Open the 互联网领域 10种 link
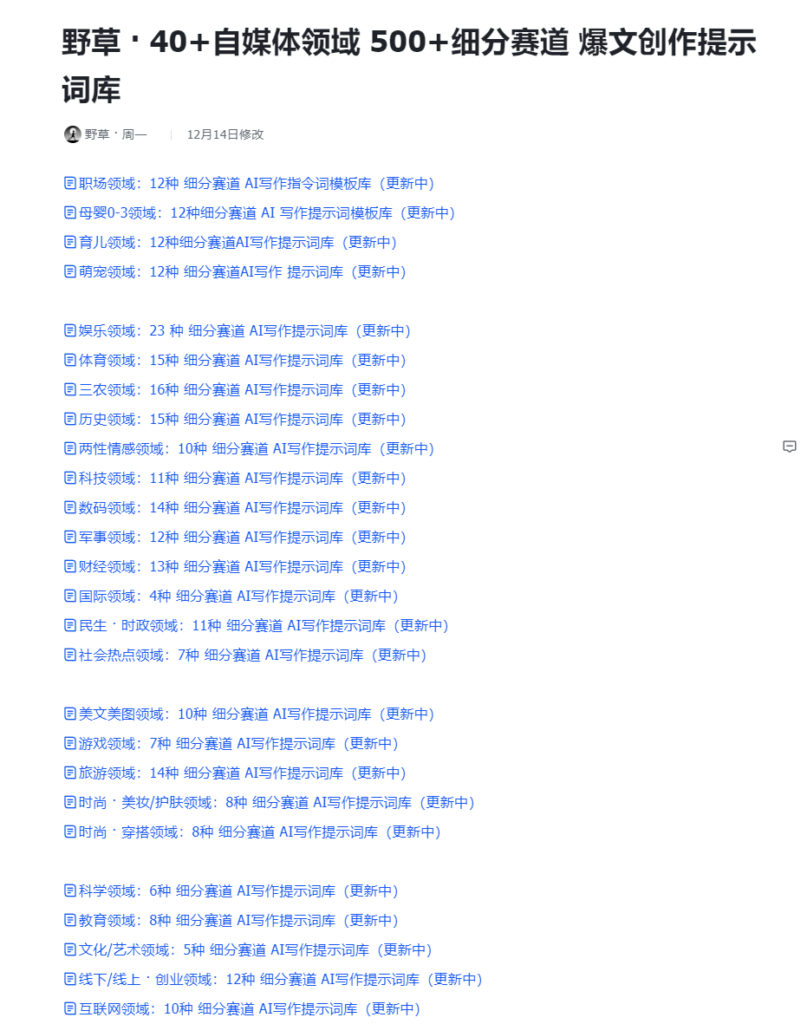The image size is (807, 1024). [x=242, y=1009]
